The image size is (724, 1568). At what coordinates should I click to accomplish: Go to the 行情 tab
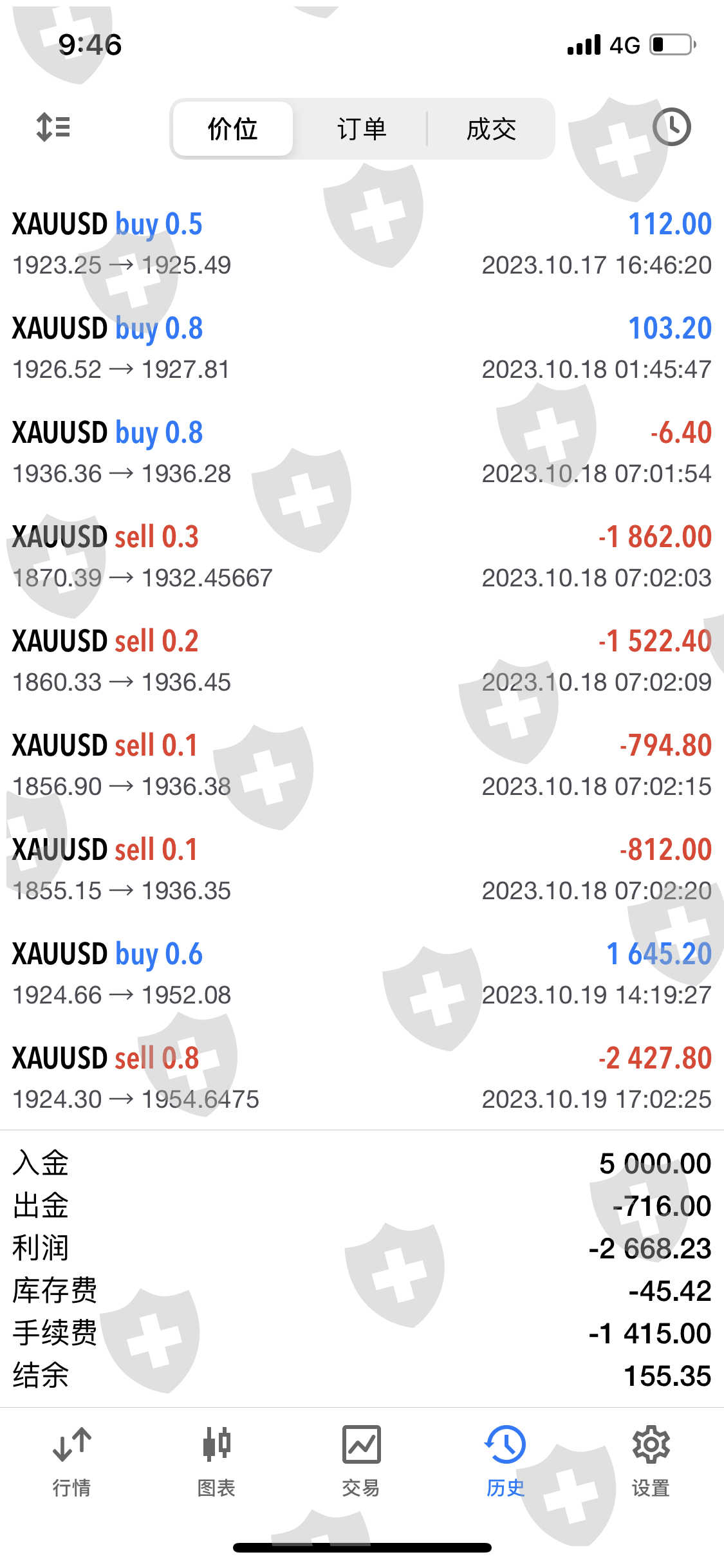(x=71, y=1459)
